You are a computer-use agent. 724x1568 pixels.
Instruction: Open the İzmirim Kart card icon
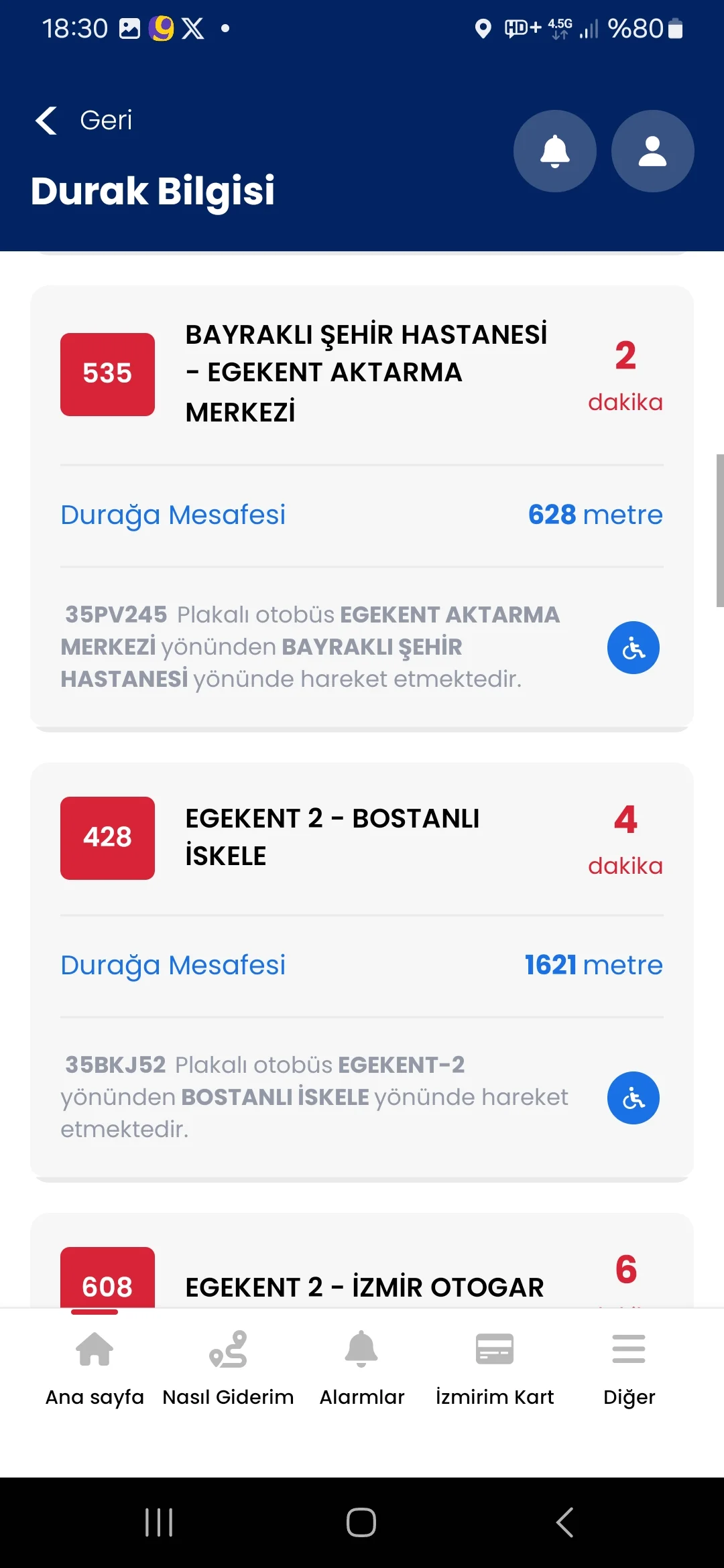pos(495,1349)
